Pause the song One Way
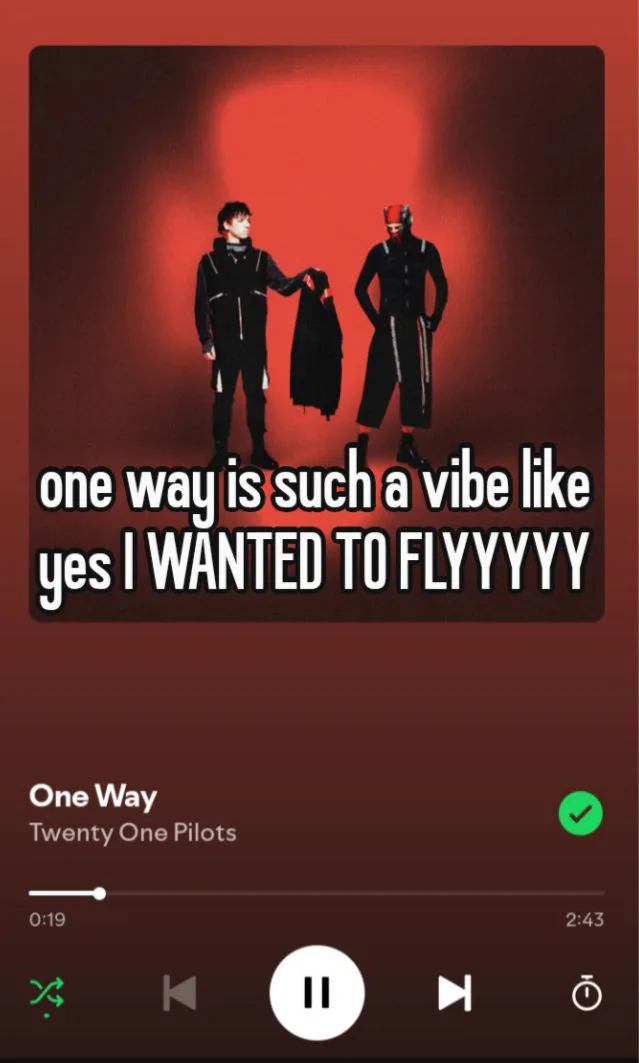This screenshot has height=1063, width=639. coord(317,993)
